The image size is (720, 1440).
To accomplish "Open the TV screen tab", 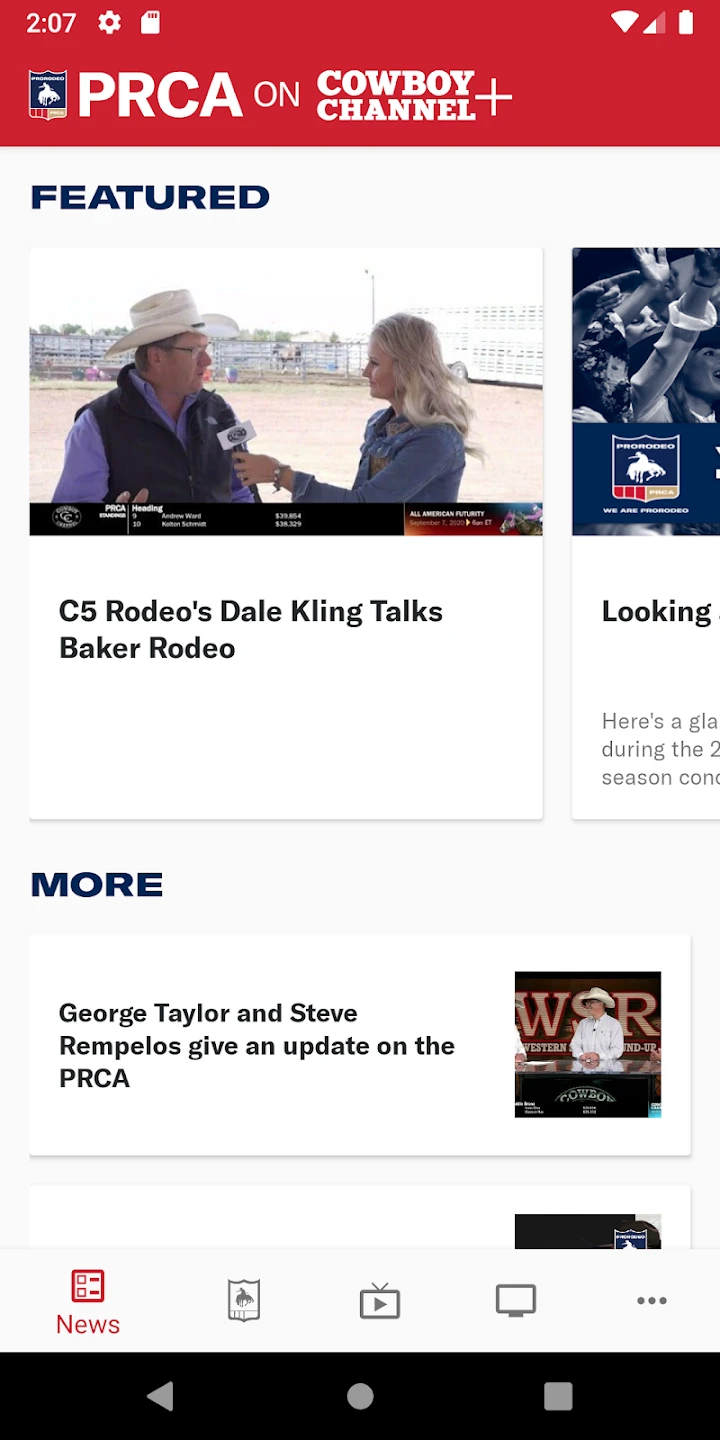I will (516, 1301).
